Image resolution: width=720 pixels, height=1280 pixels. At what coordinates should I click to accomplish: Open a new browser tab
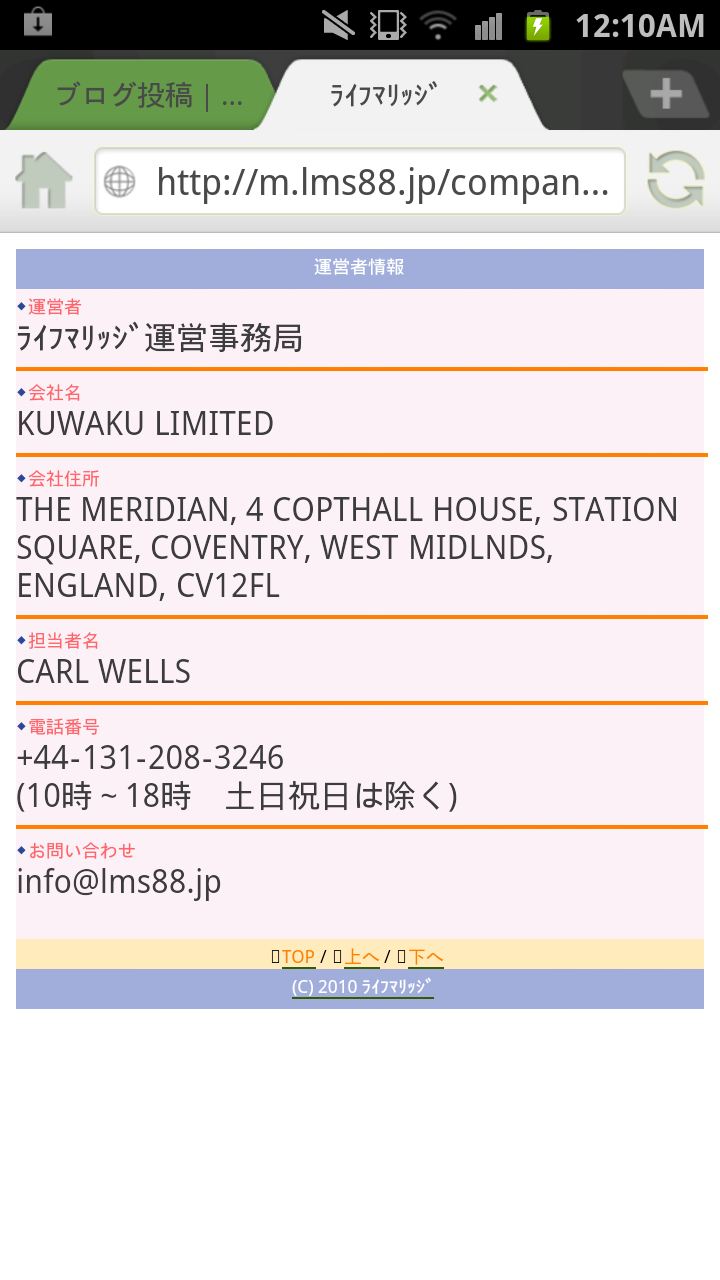click(x=665, y=95)
